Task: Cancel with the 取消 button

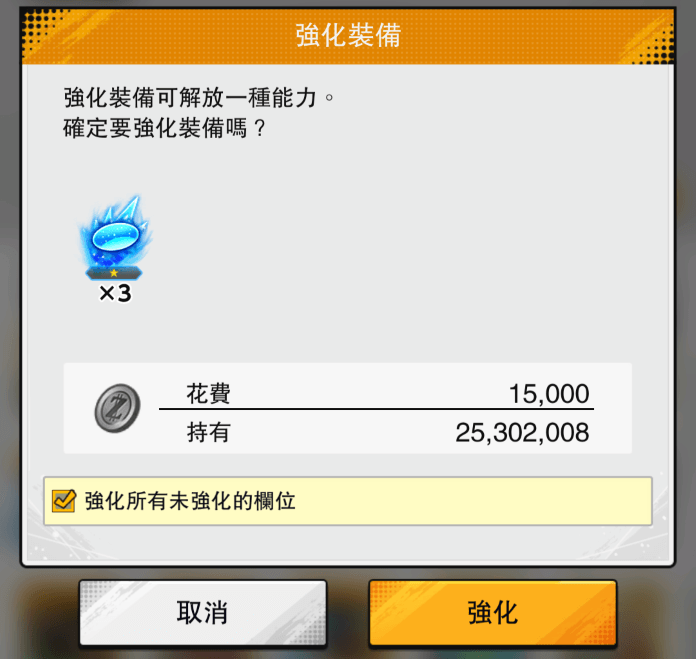Action: [203, 612]
